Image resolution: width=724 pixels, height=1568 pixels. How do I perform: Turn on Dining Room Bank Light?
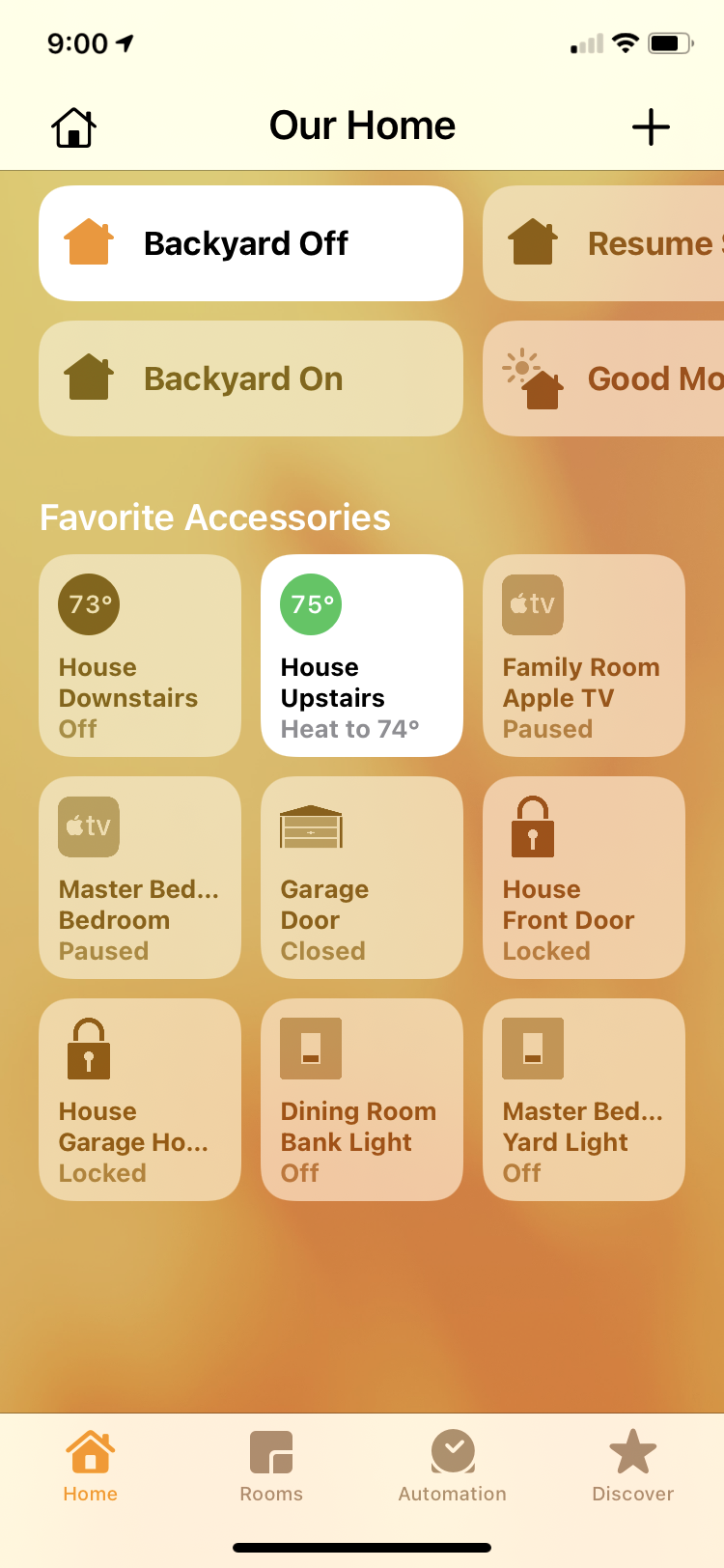pos(362,1100)
